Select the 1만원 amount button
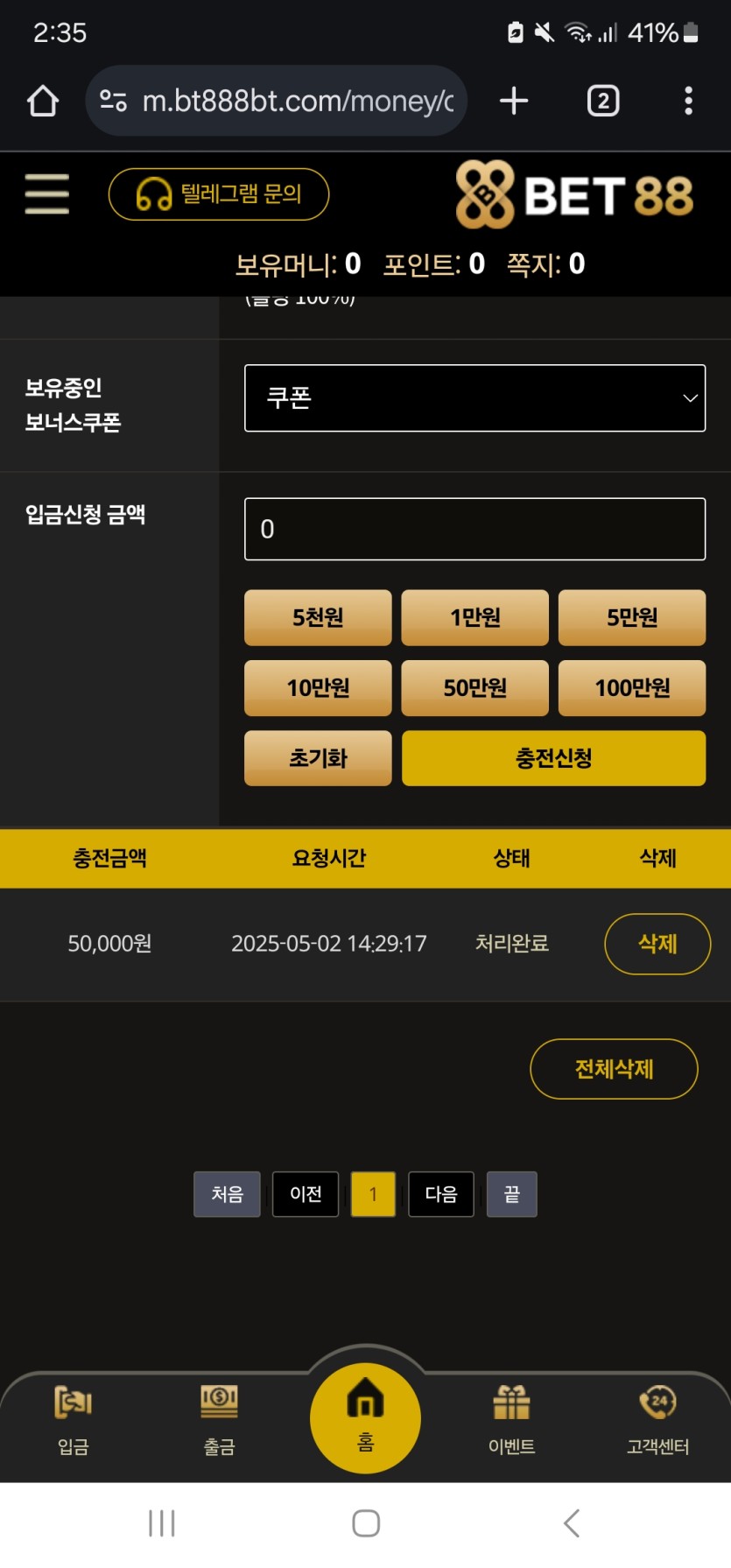Viewport: 731px width, 1568px height. coord(474,617)
